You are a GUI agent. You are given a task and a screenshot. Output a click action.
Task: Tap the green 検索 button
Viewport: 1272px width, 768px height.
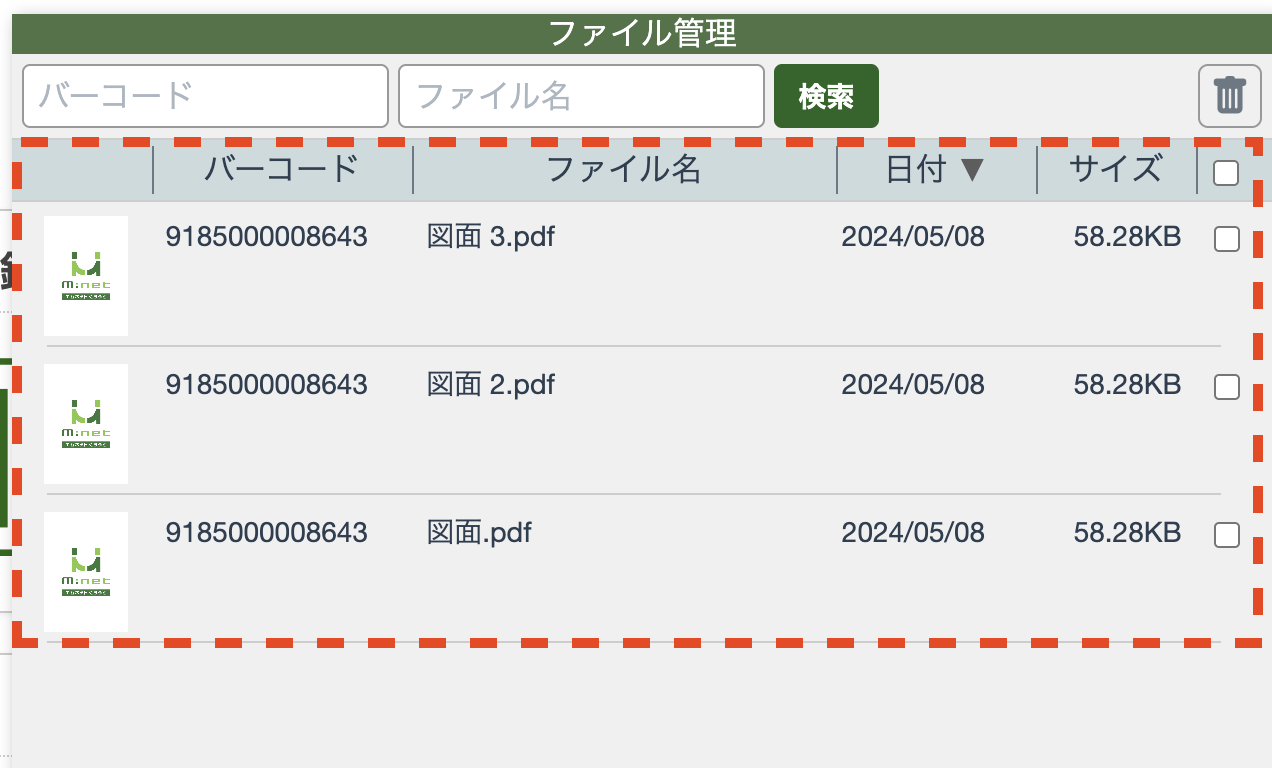(x=826, y=96)
